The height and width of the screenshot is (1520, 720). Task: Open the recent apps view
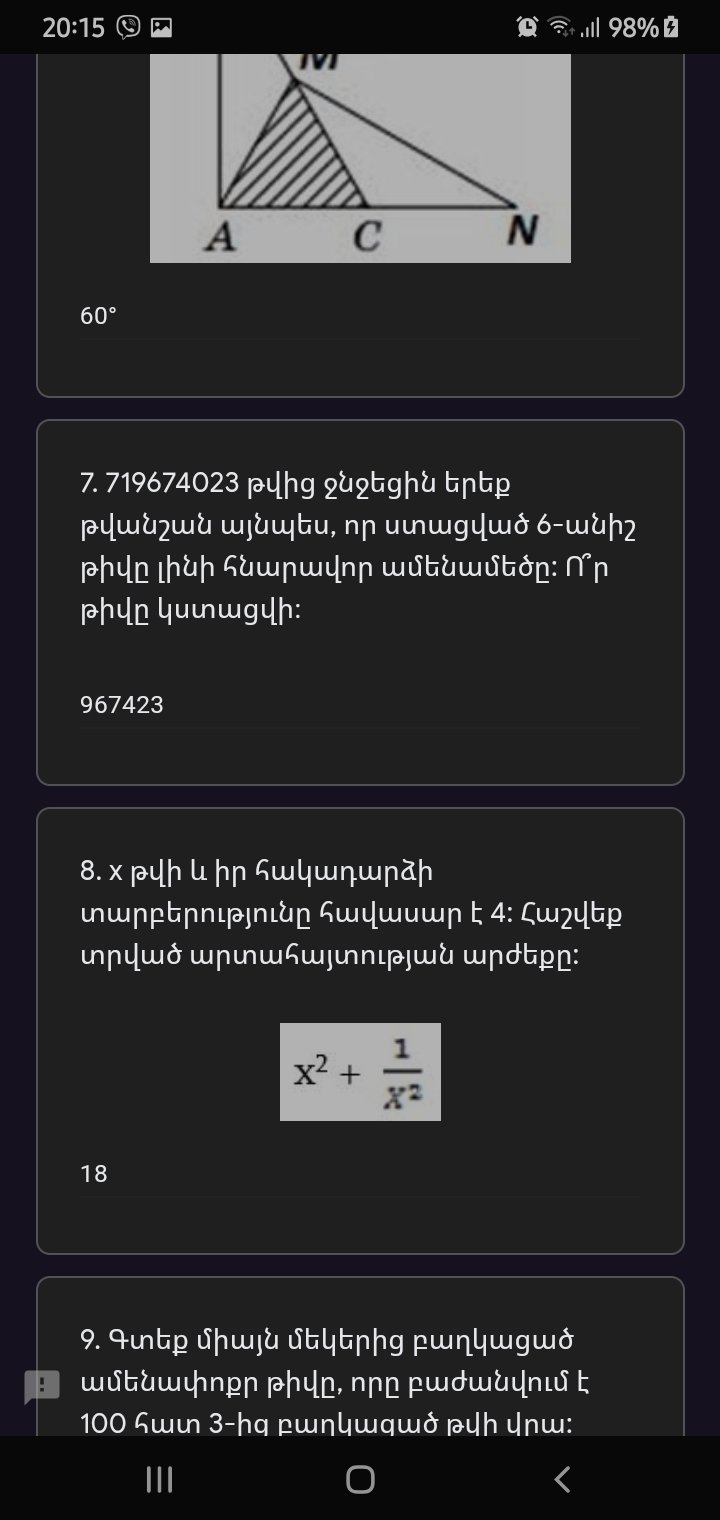(159, 1479)
